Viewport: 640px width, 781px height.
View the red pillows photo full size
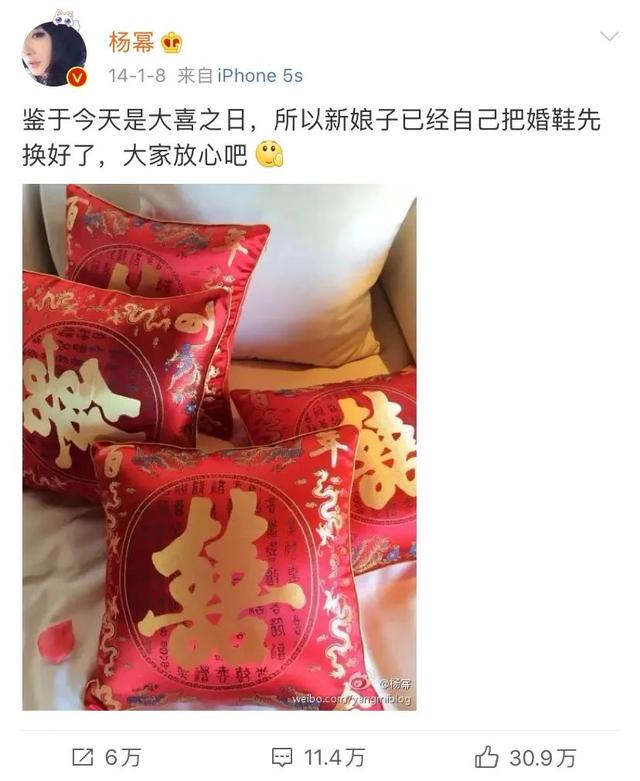pos(219,447)
